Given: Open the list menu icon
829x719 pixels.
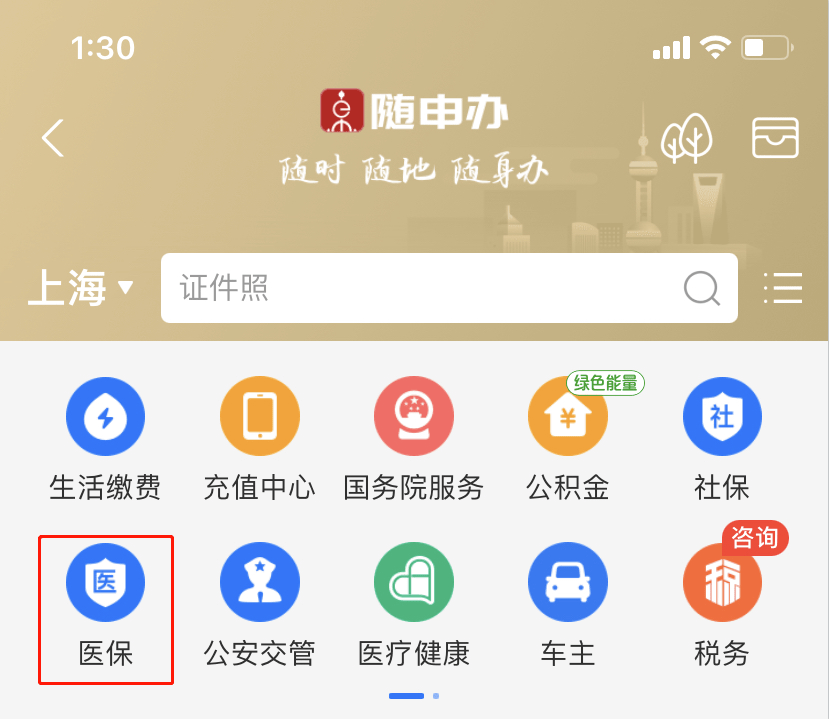Looking at the screenshot, I should coord(782,289).
